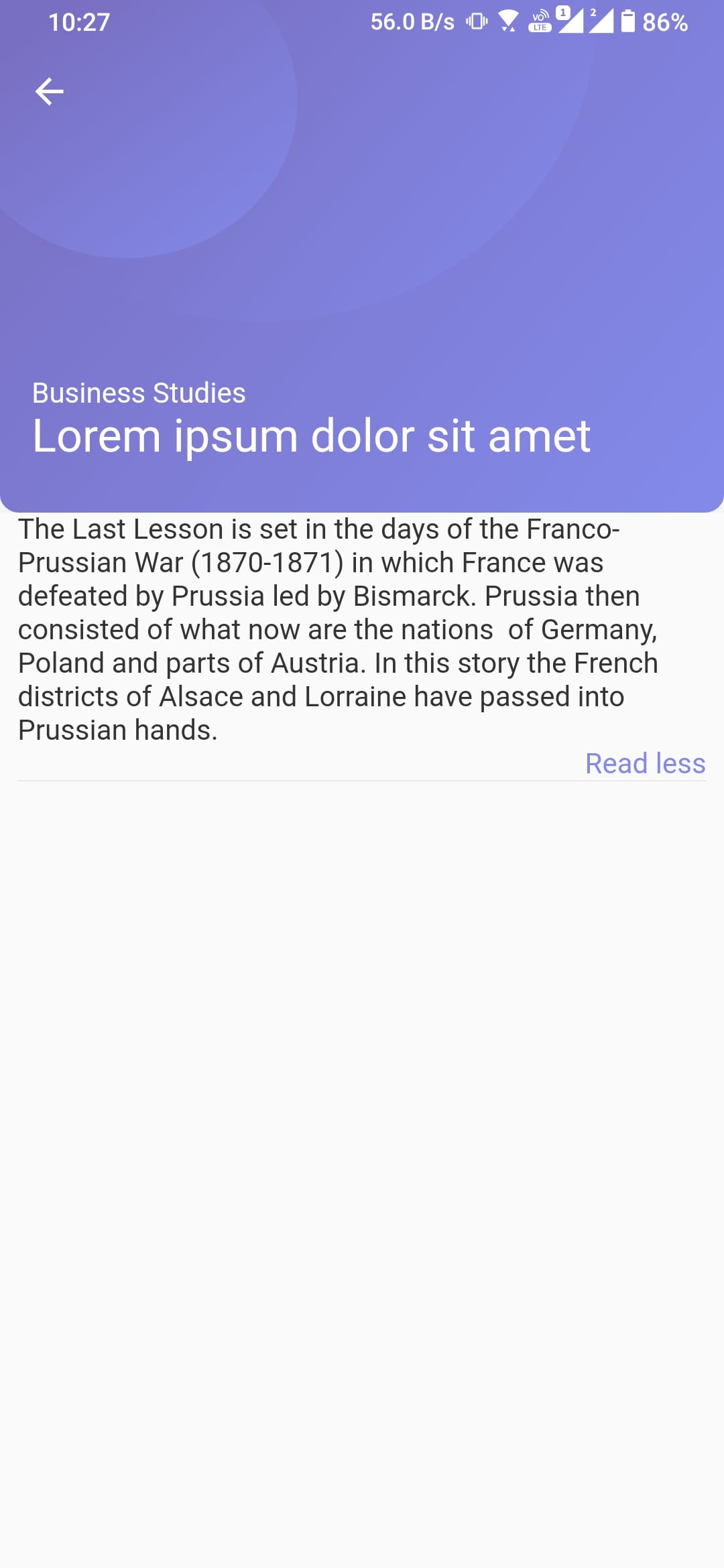The width and height of the screenshot is (724, 1568).
Task: Collapse the text with Read less
Action: click(645, 763)
